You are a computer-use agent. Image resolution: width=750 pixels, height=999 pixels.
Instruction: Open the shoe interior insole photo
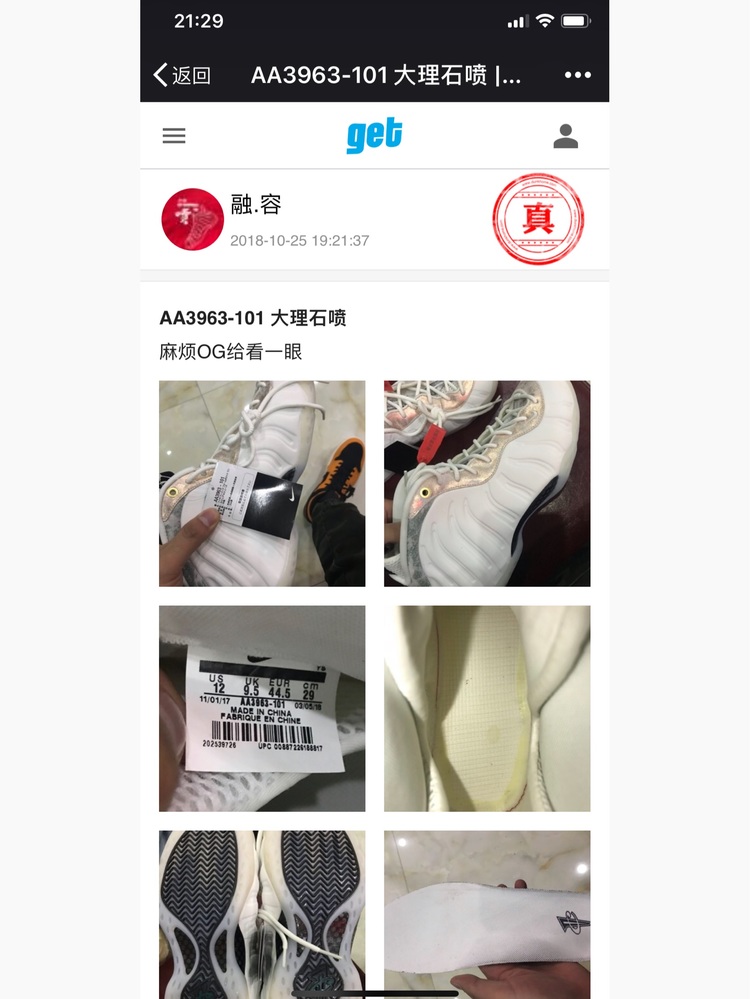(x=487, y=708)
